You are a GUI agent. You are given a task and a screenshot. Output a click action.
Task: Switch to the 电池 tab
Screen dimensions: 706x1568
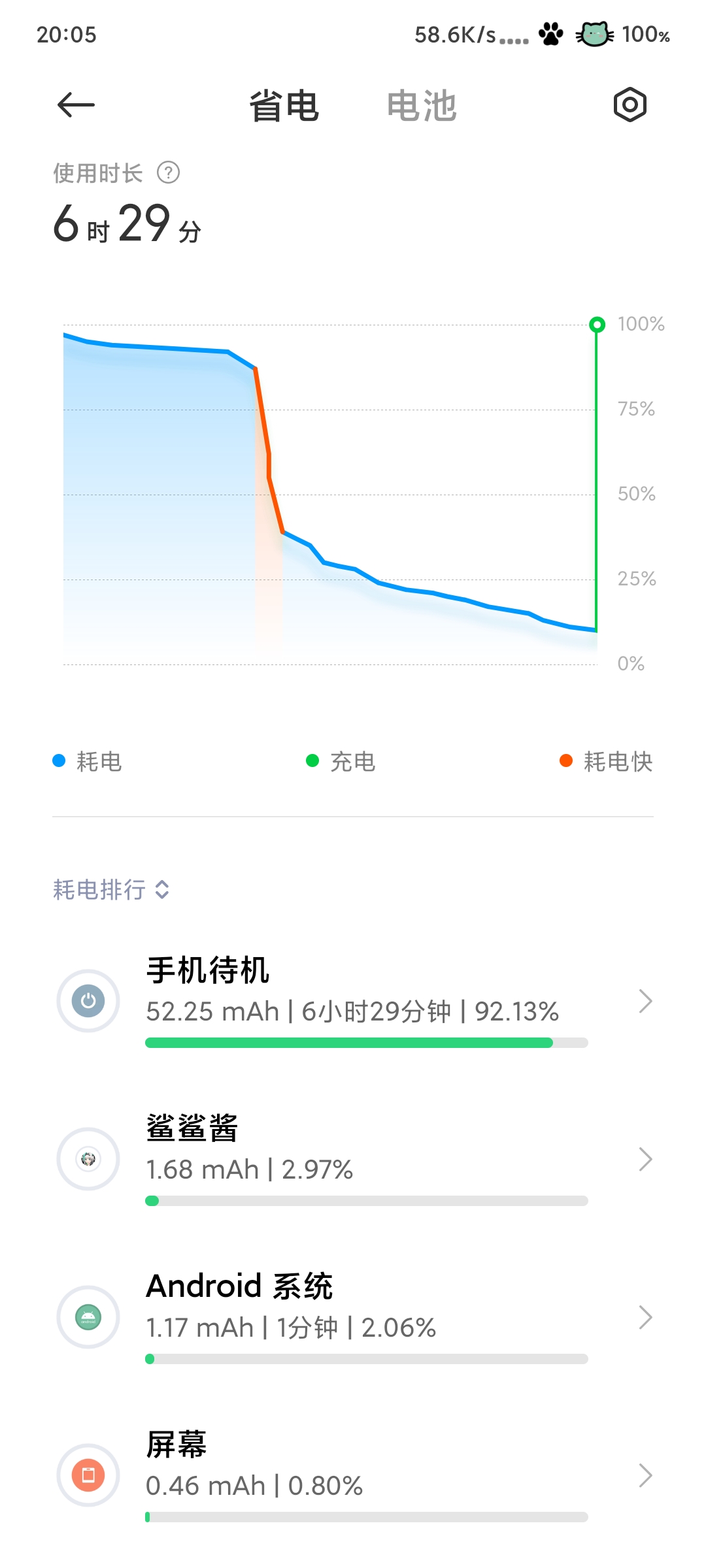(x=422, y=106)
